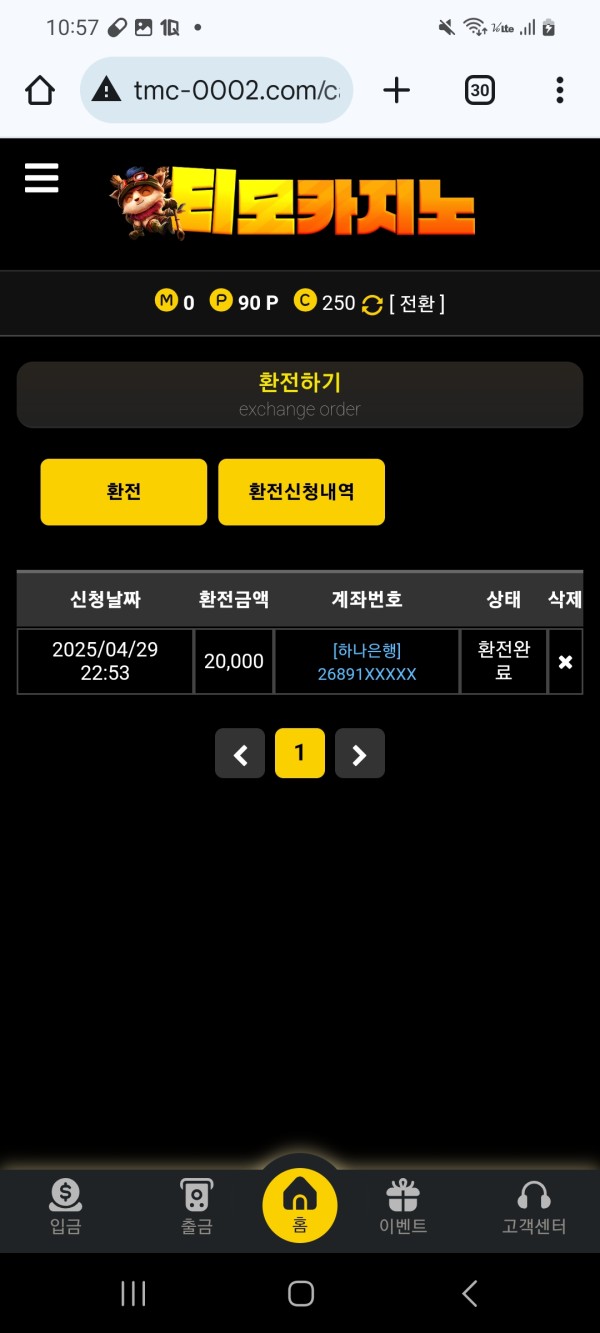This screenshot has width=600, height=1333.
Task: Open the browser overflow menu
Action: coord(559,91)
